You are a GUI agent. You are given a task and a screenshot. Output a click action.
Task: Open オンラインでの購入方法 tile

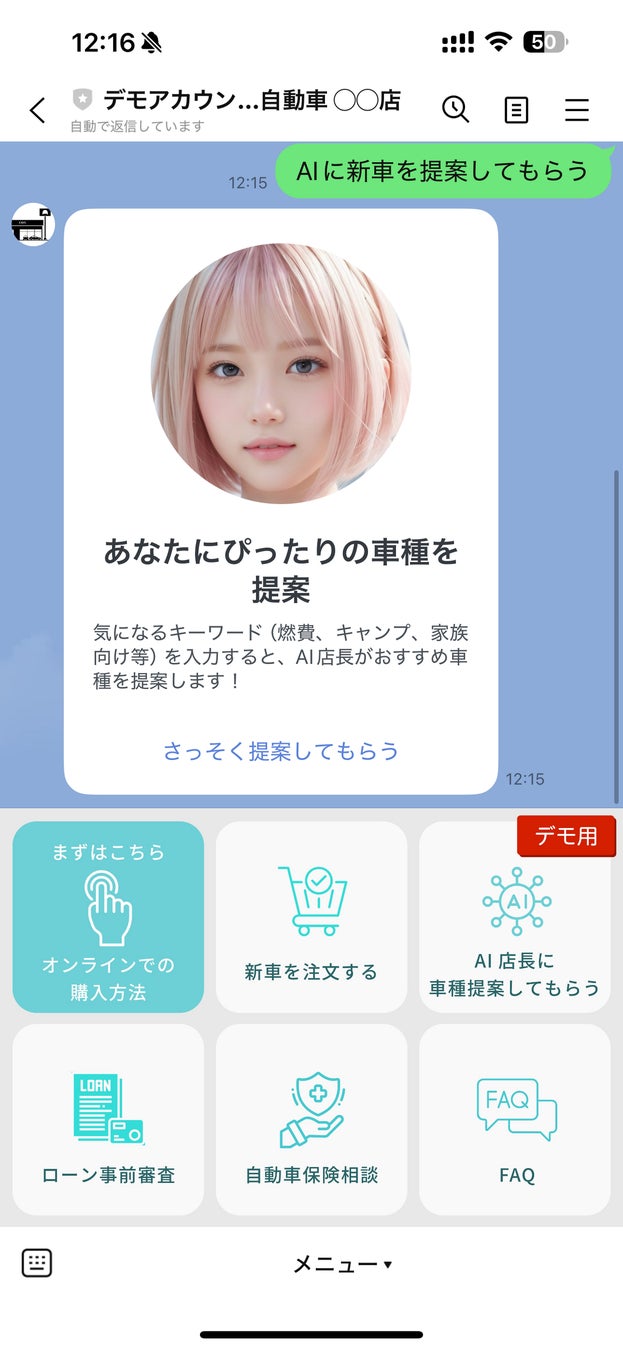click(x=108, y=917)
